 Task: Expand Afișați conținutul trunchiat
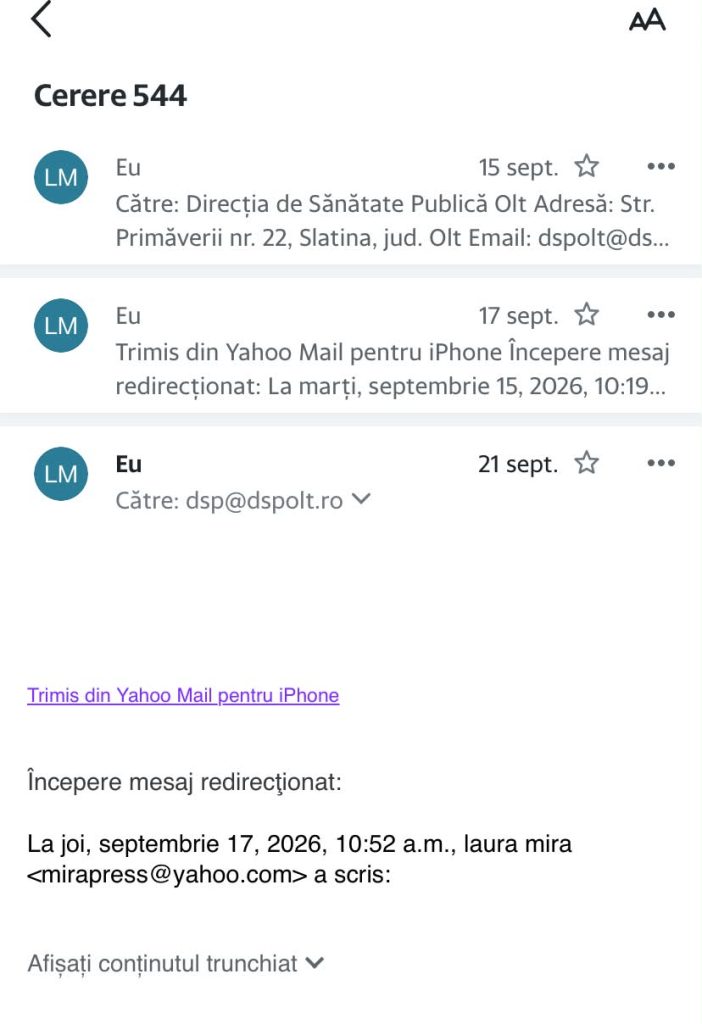(x=176, y=963)
